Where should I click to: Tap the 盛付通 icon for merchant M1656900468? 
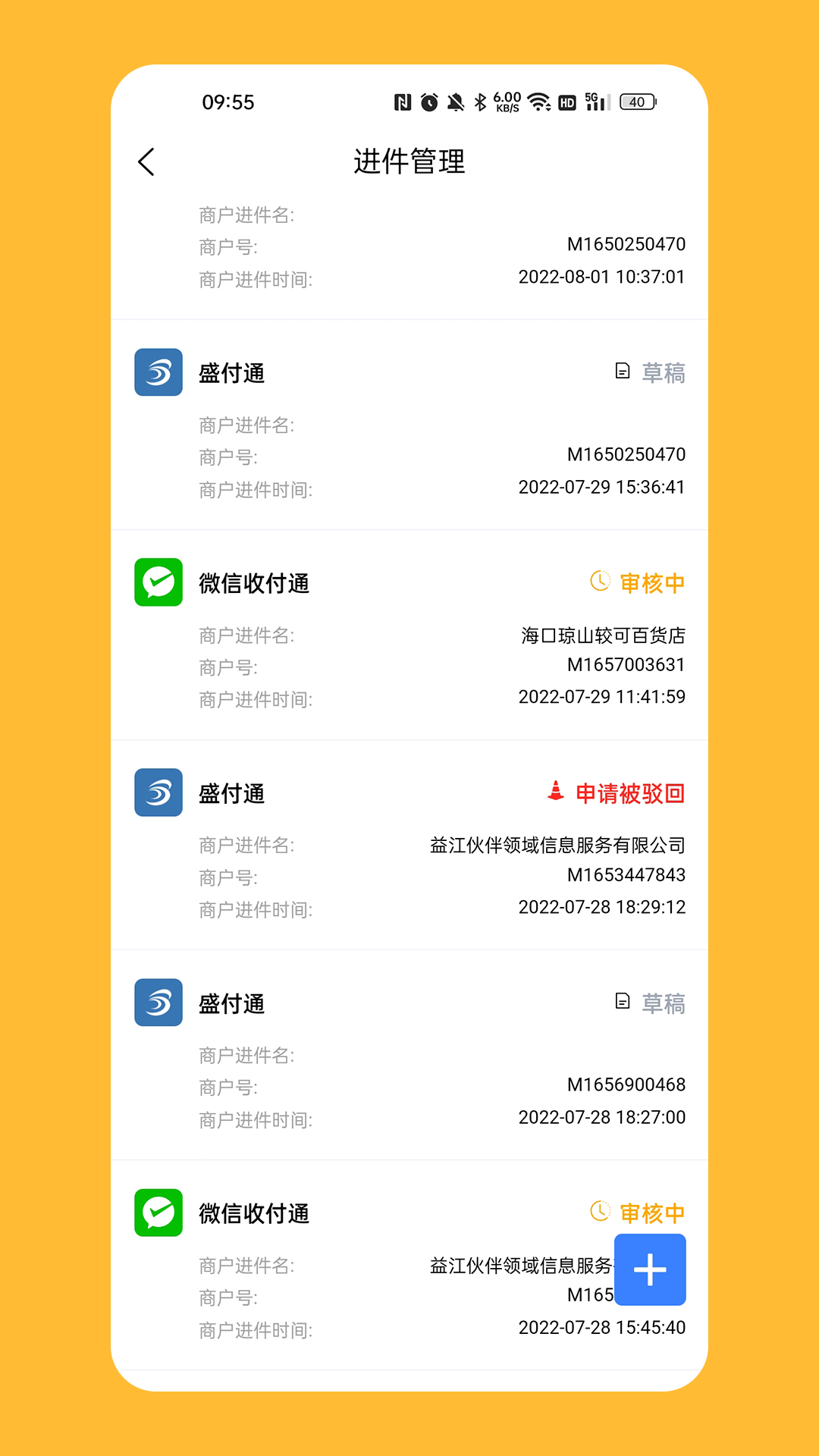point(158,1003)
